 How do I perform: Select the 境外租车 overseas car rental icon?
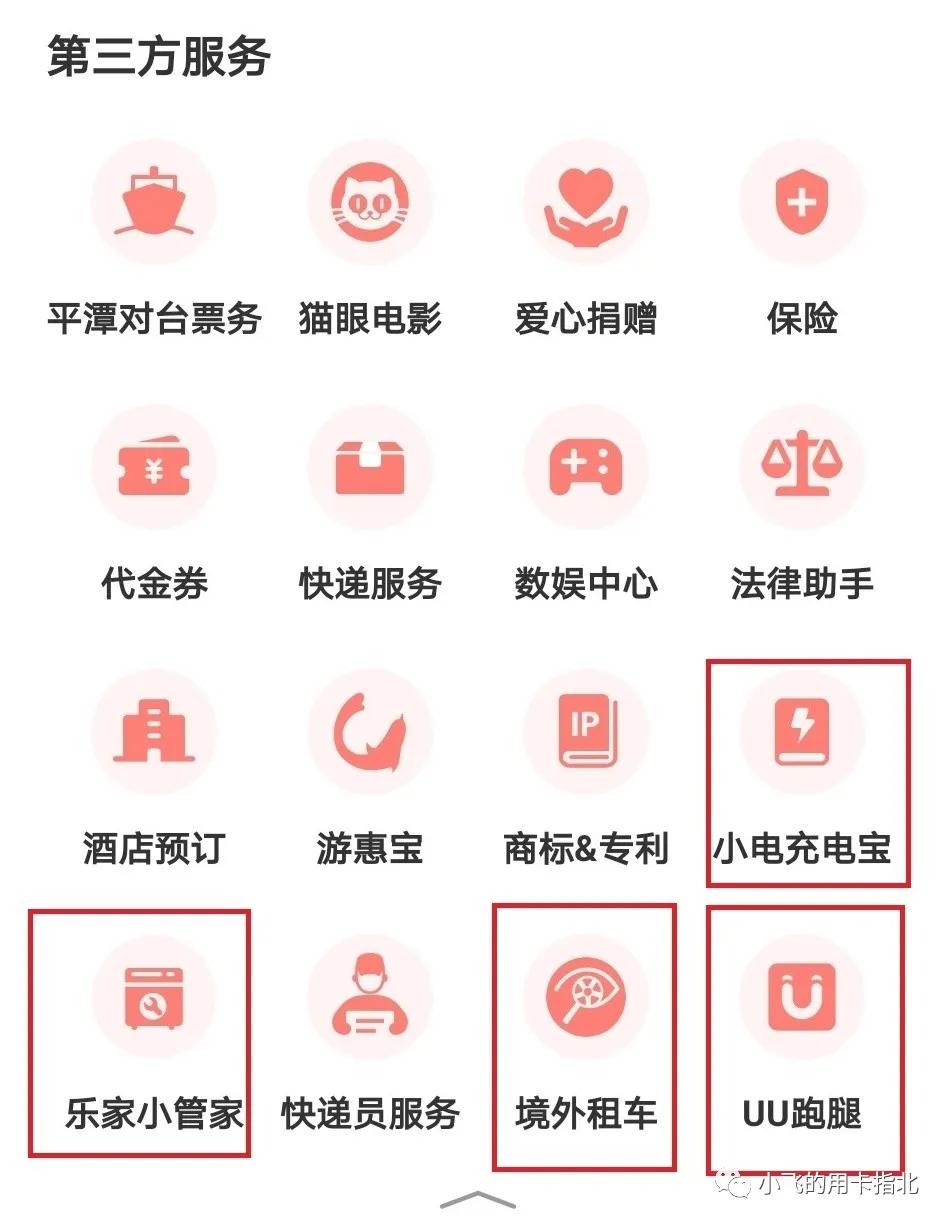[x=586, y=997]
